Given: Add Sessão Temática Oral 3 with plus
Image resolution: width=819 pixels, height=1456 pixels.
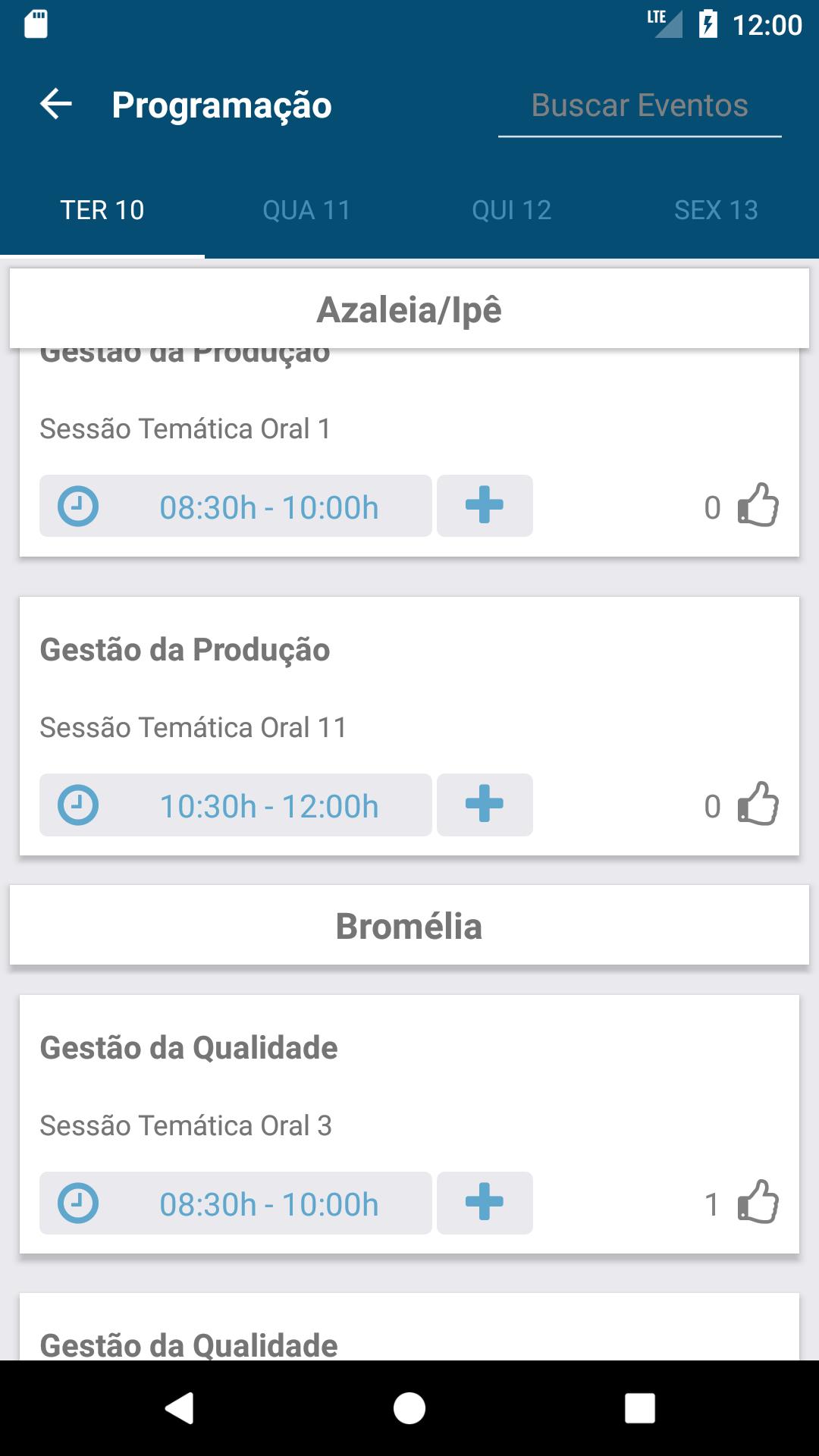Looking at the screenshot, I should click(485, 1203).
